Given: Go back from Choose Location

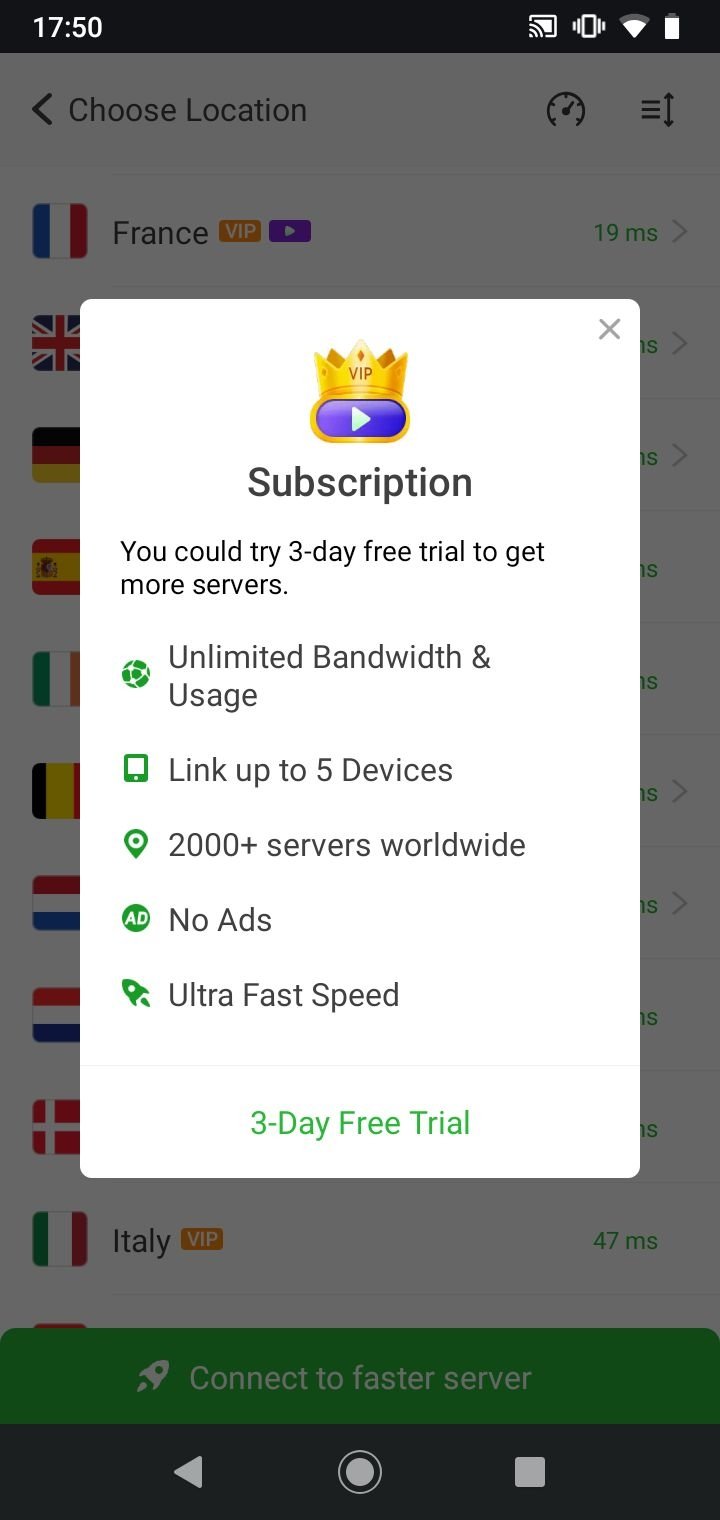Looking at the screenshot, I should pos(42,110).
